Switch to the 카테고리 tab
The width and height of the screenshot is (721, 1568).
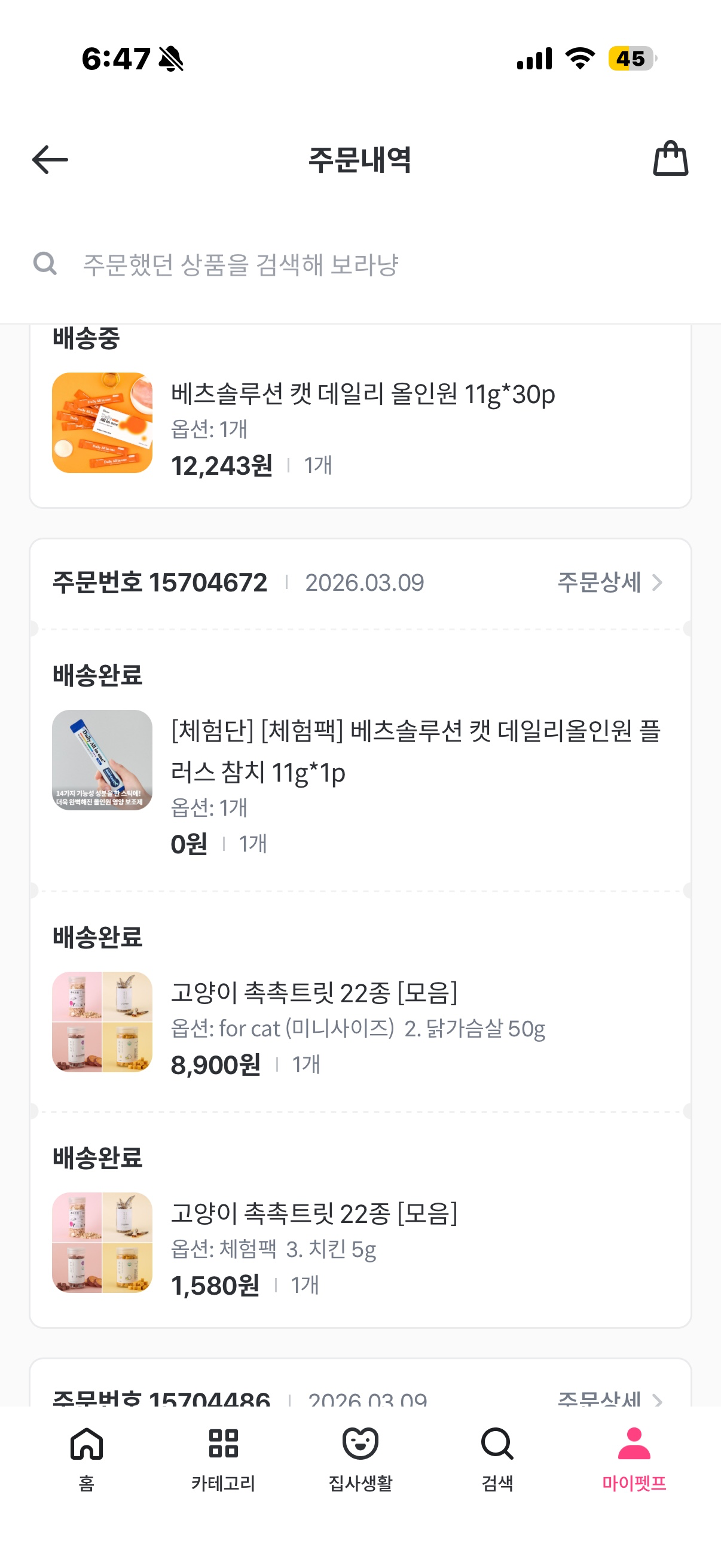(x=224, y=1457)
